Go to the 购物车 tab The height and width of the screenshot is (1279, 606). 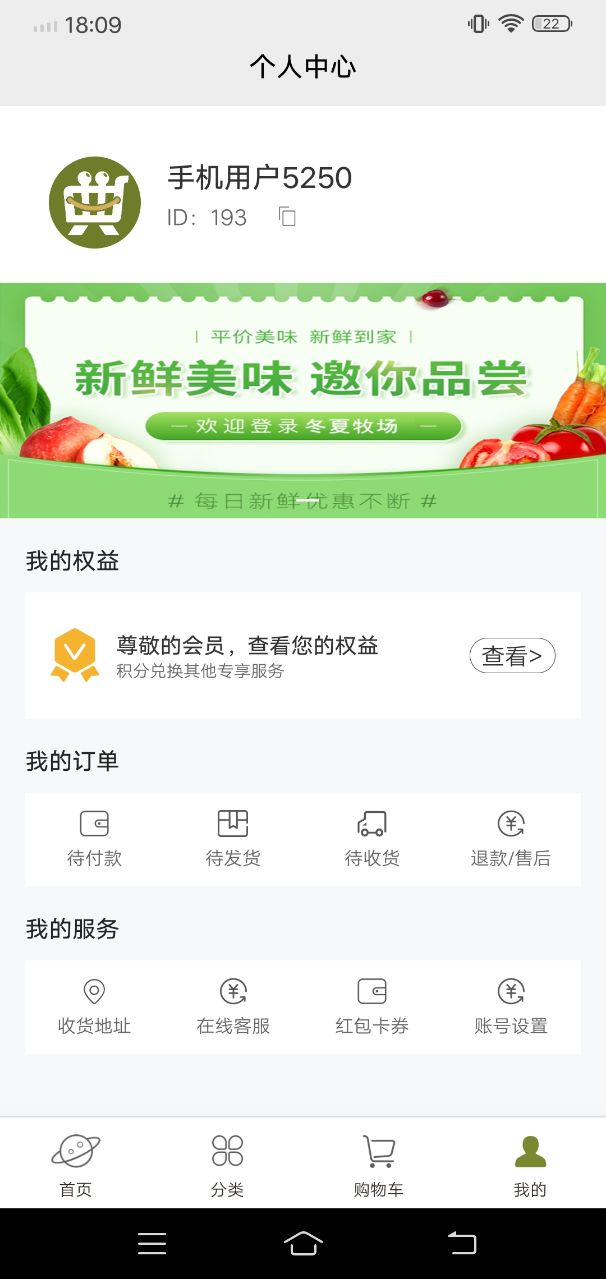point(379,1165)
